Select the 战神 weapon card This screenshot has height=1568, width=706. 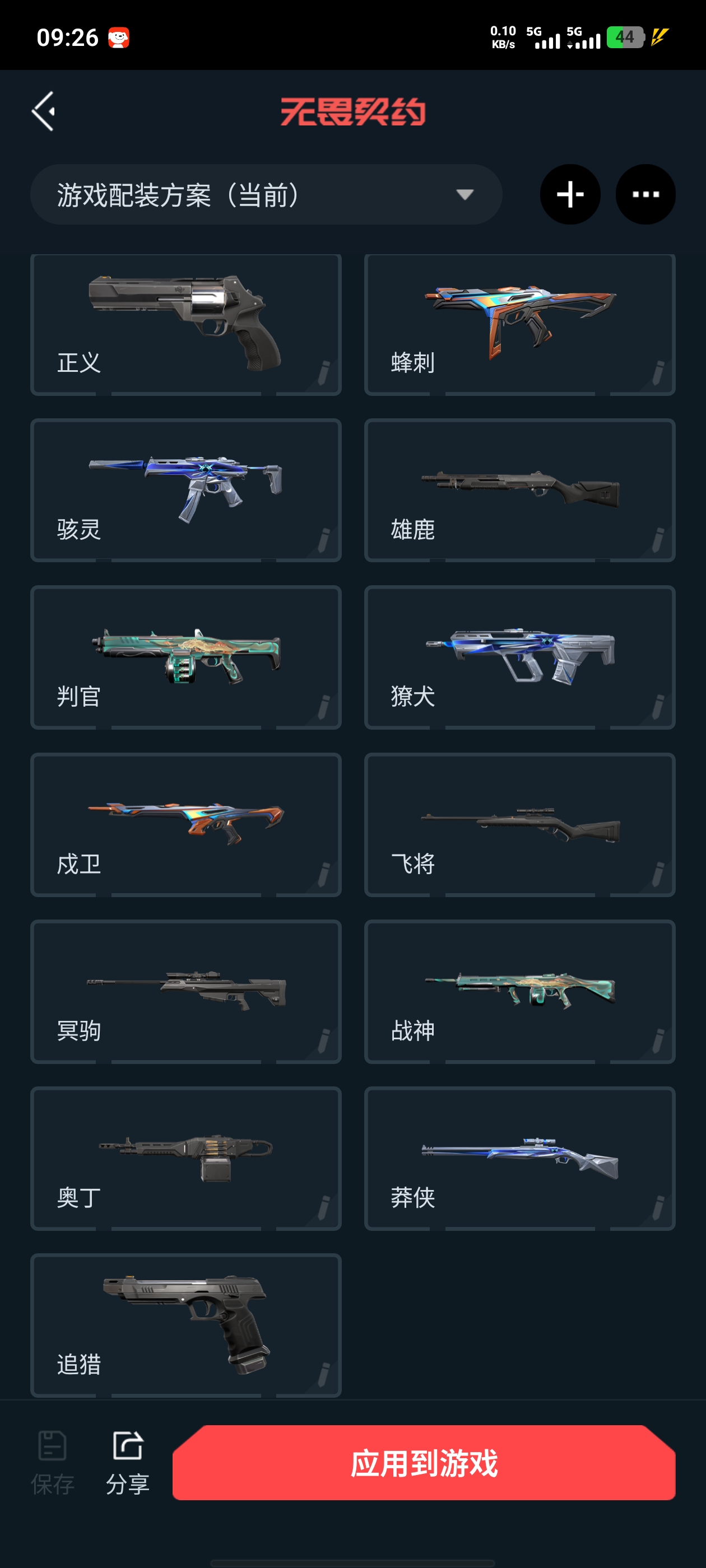(519, 992)
